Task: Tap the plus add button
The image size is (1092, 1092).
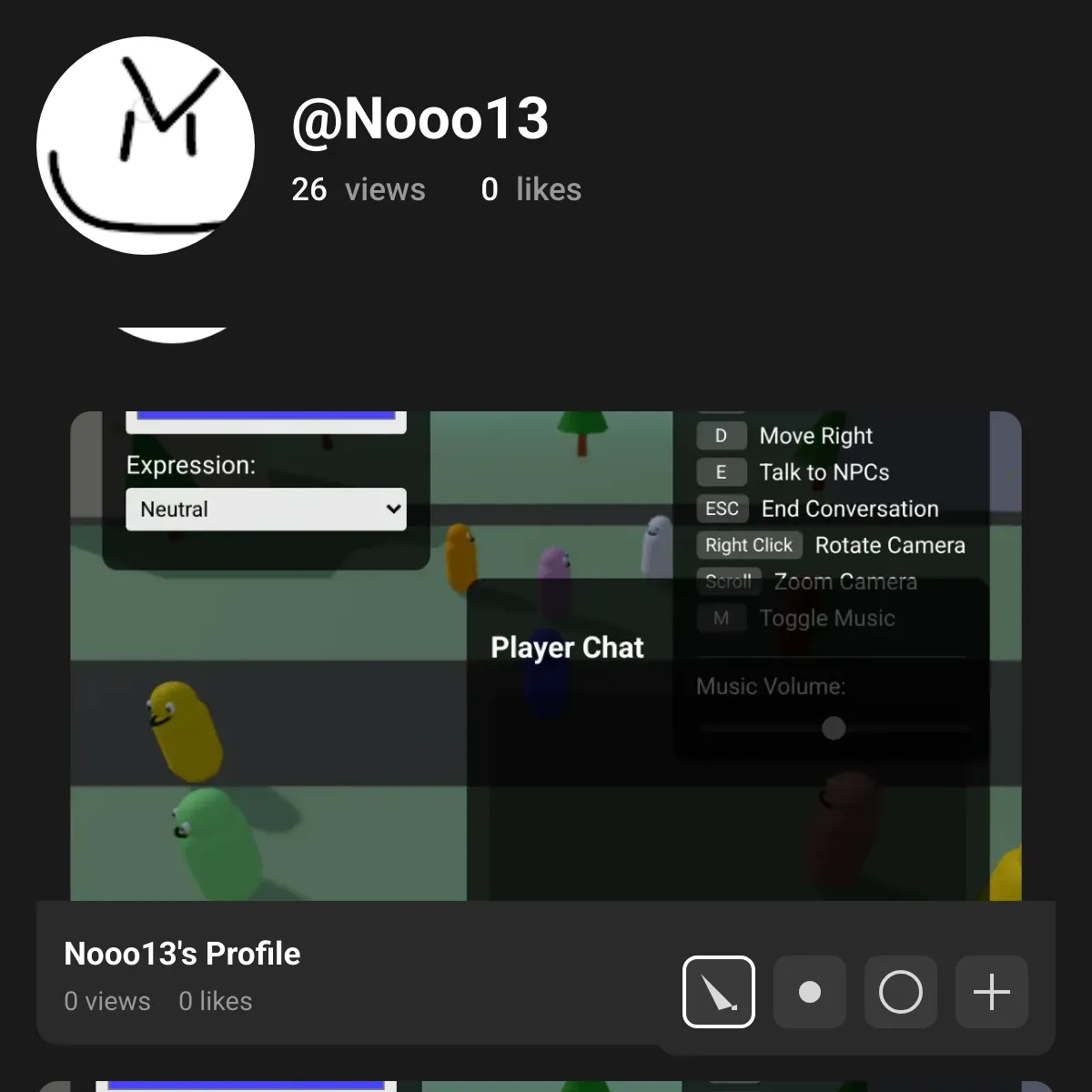Action: point(992,992)
